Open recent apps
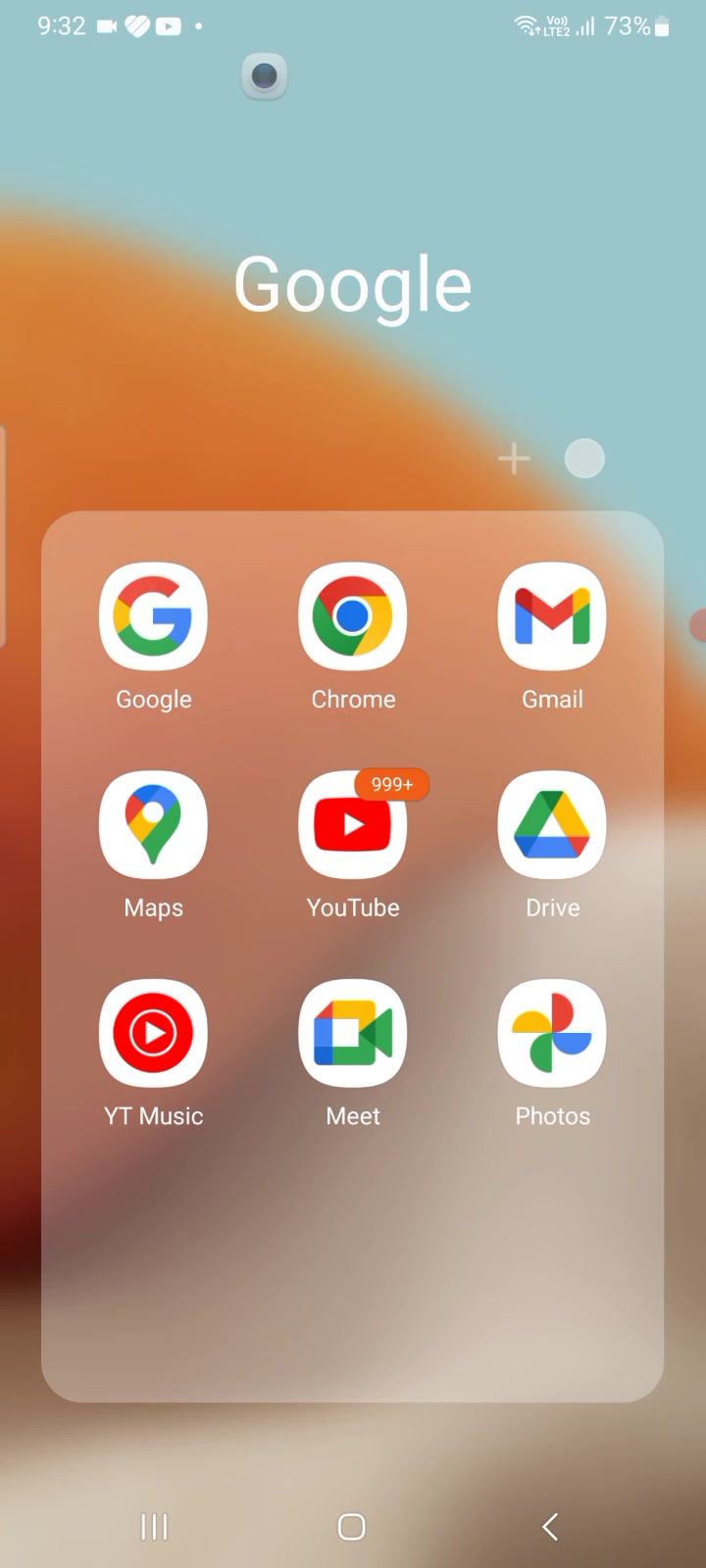The height and width of the screenshot is (1568, 706). tap(154, 1526)
